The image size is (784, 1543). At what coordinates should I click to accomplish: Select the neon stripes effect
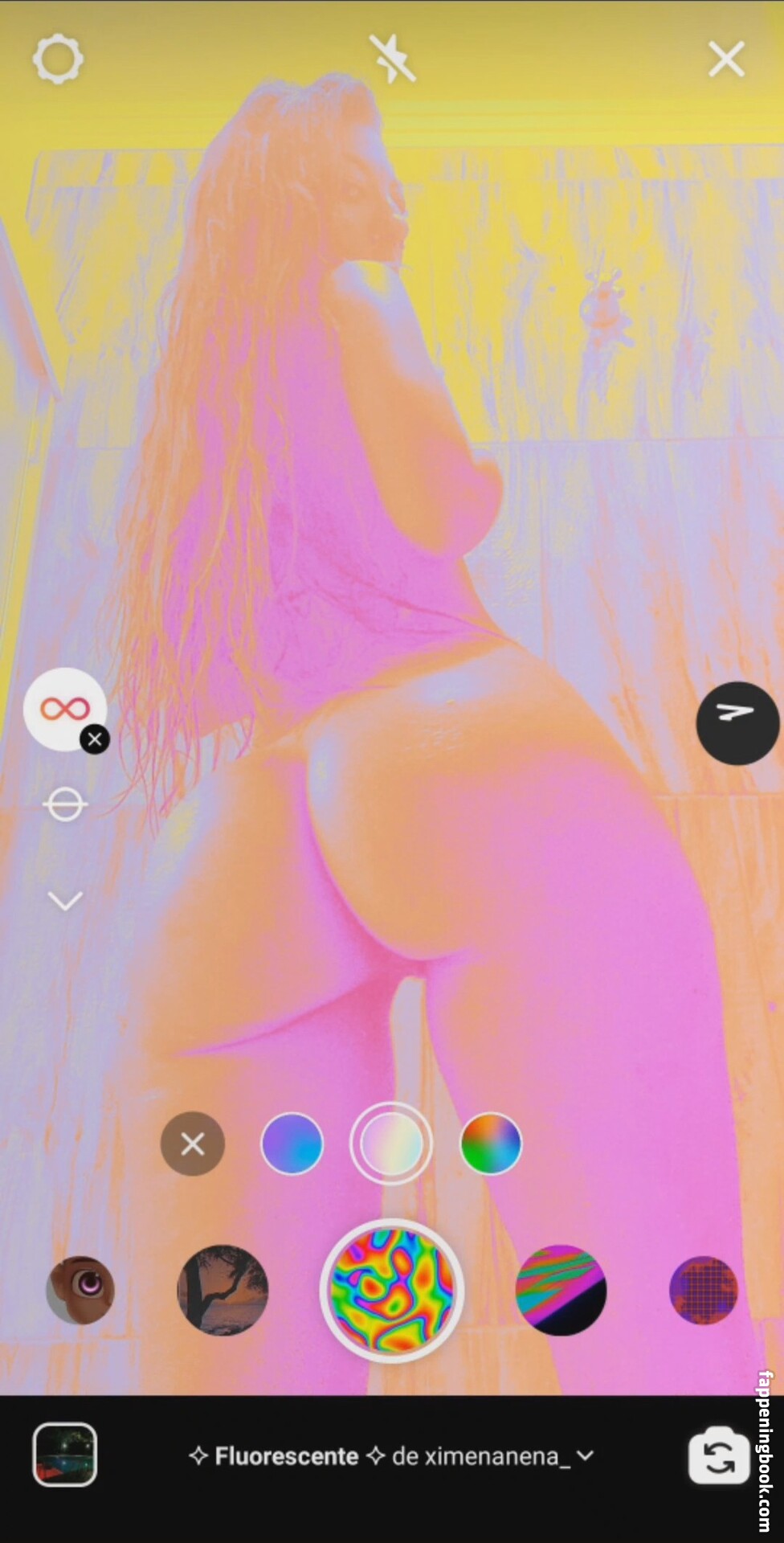561,1291
